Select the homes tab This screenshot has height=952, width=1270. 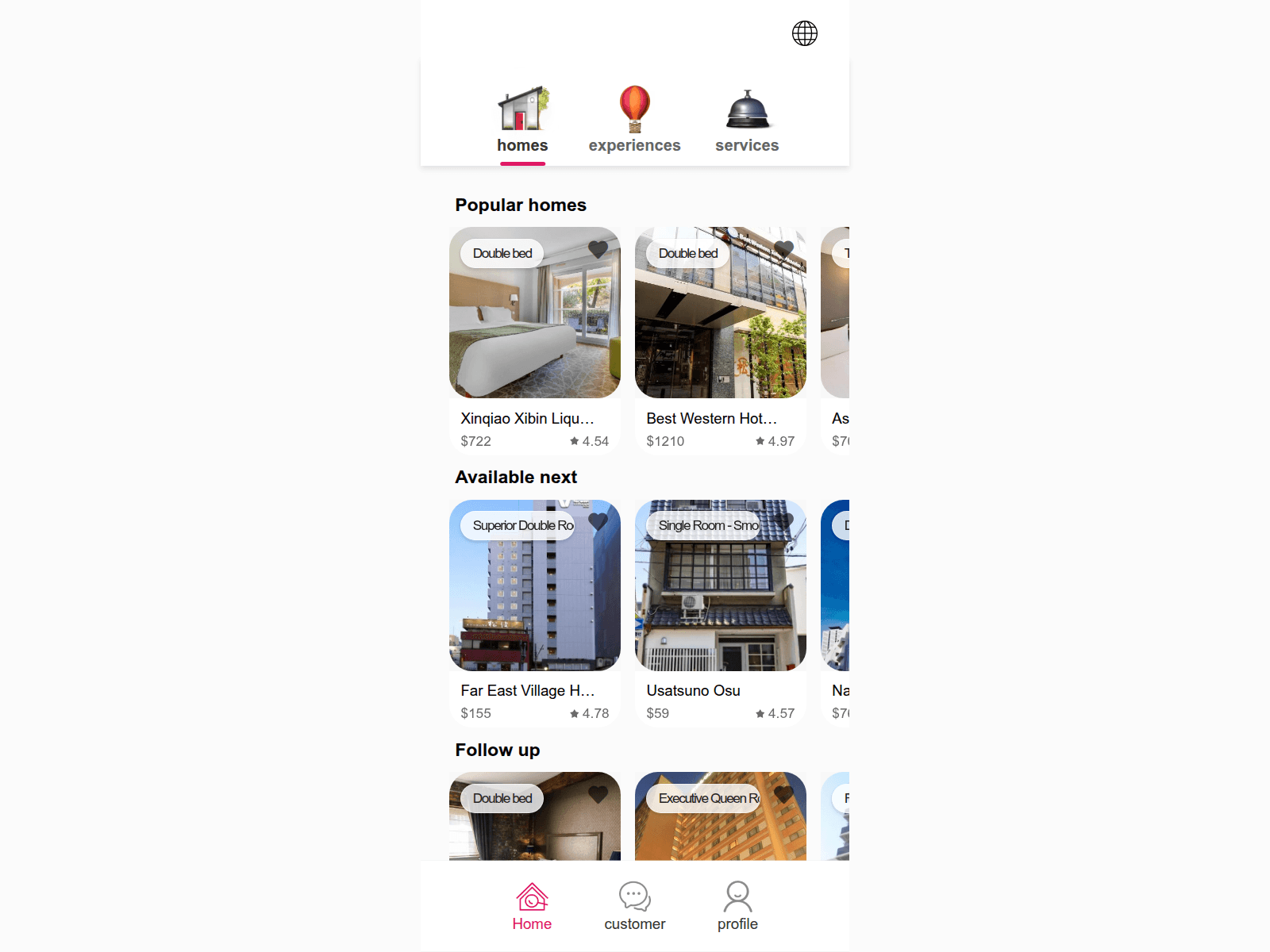522,121
